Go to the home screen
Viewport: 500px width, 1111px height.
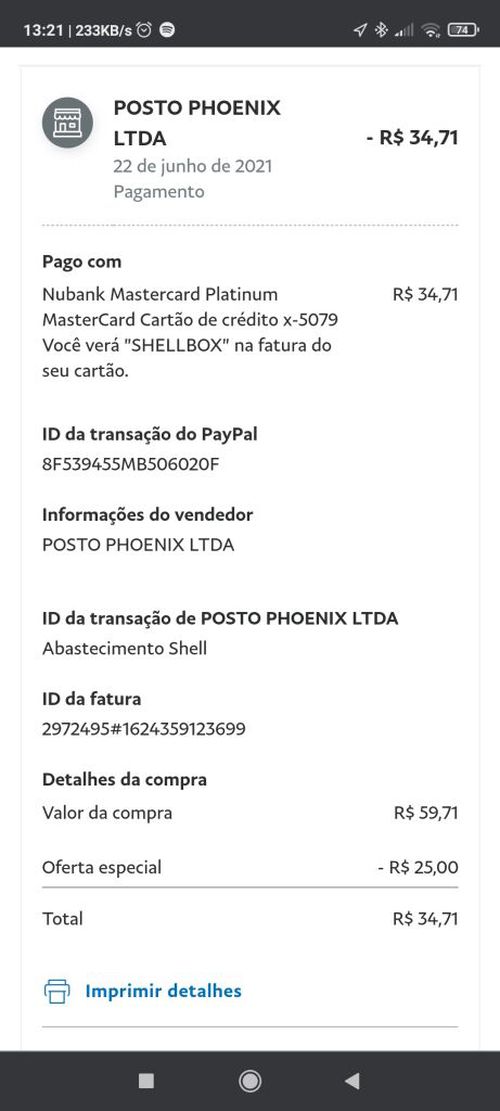click(249, 1081)
